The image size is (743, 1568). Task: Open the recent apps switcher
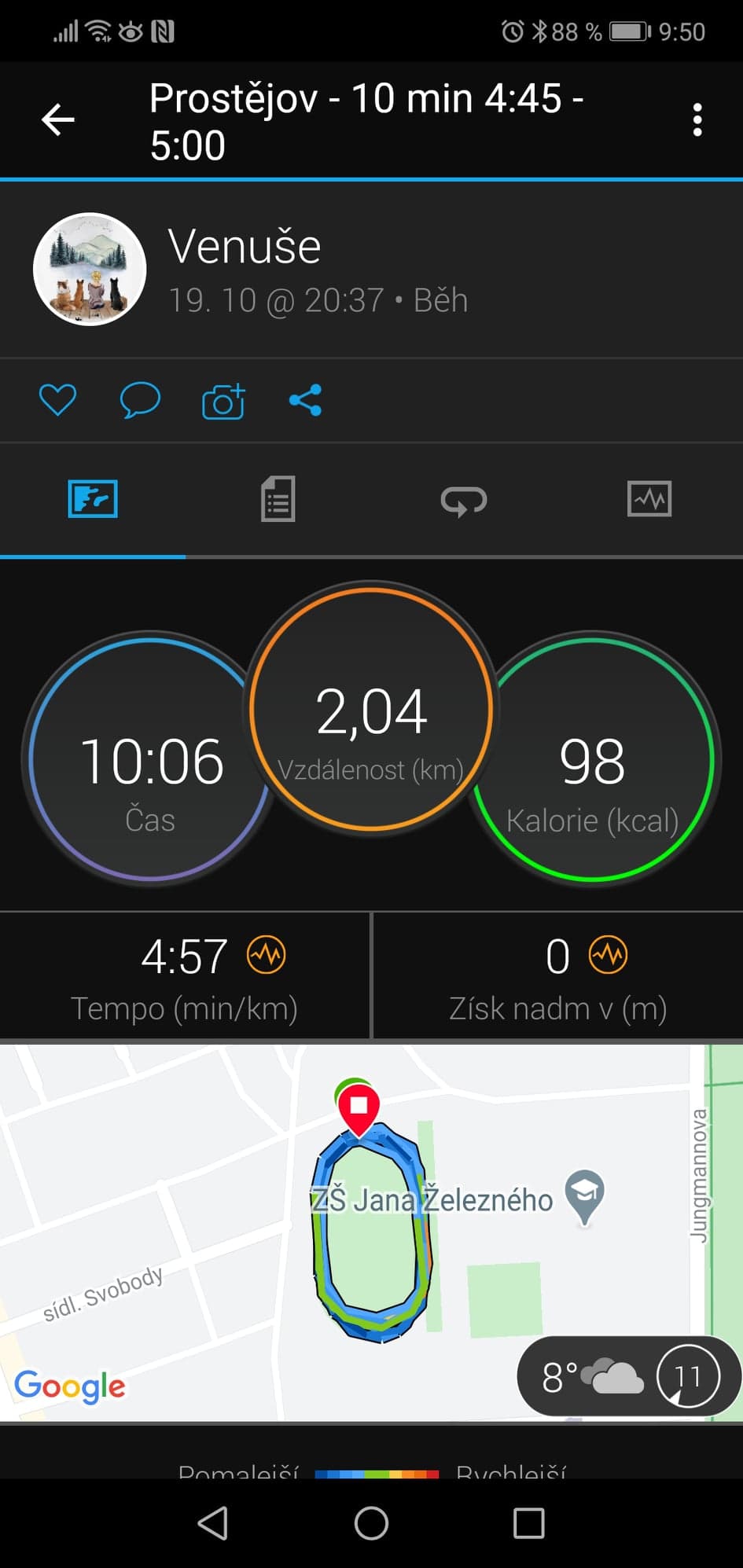tap(528, 1523)
